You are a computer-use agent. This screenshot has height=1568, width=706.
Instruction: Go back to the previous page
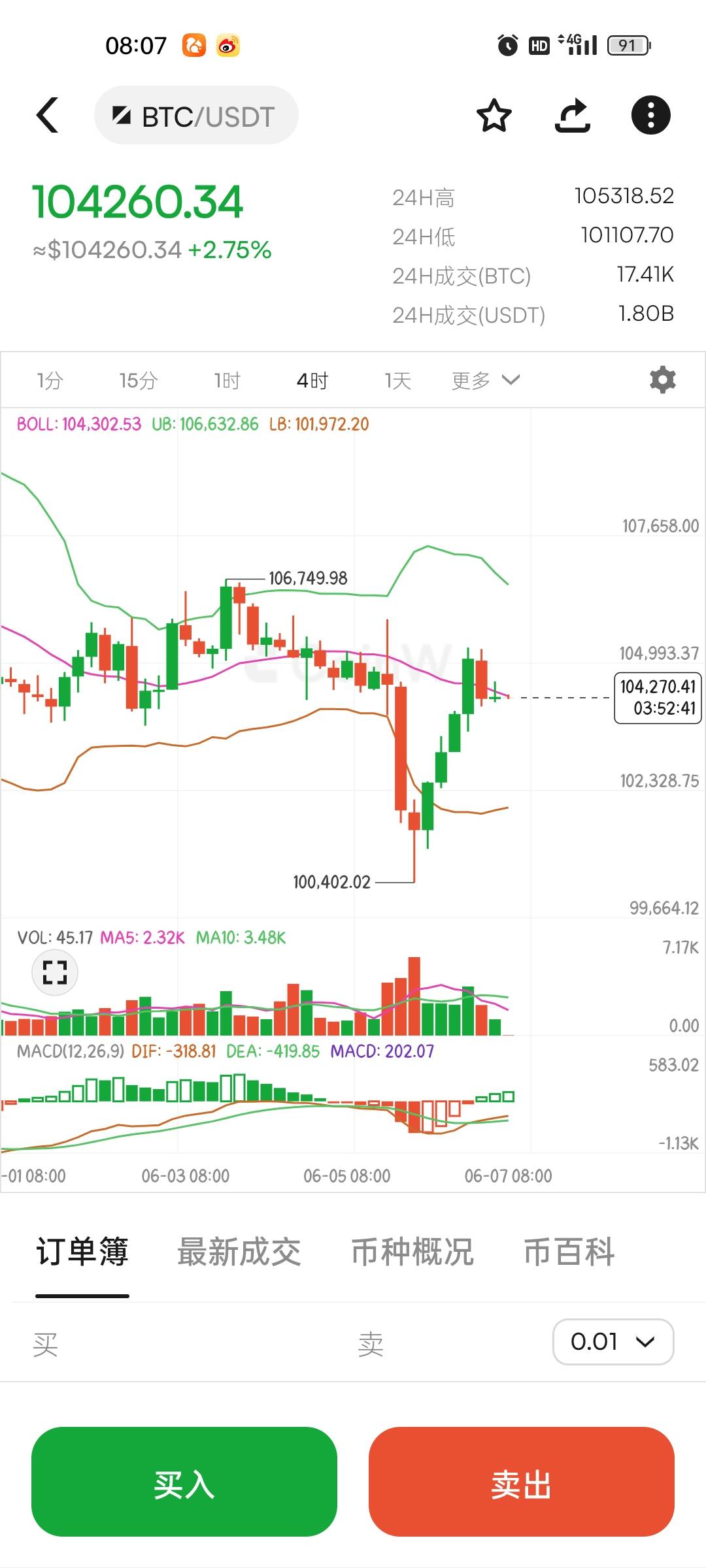(x=47, y=116)
